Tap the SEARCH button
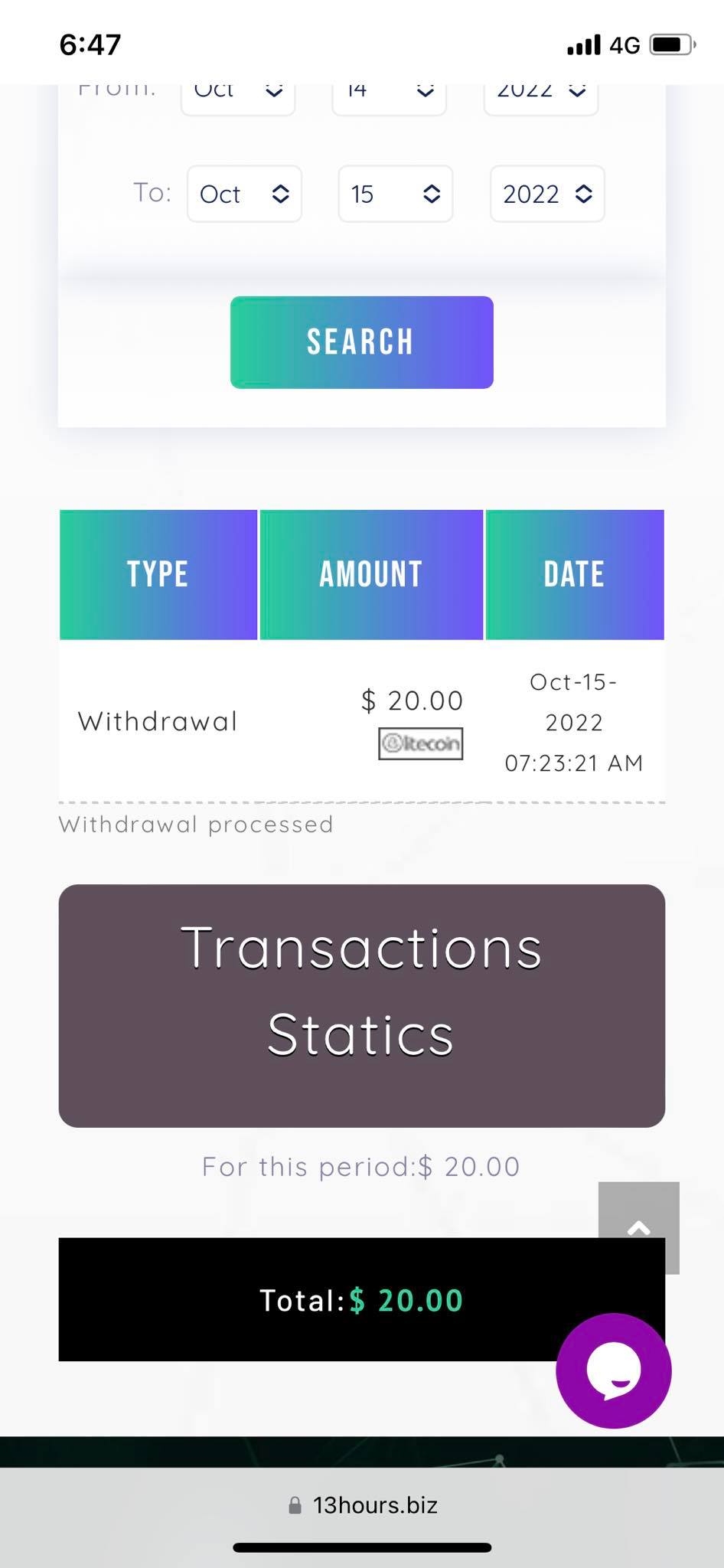 (361, 342)
